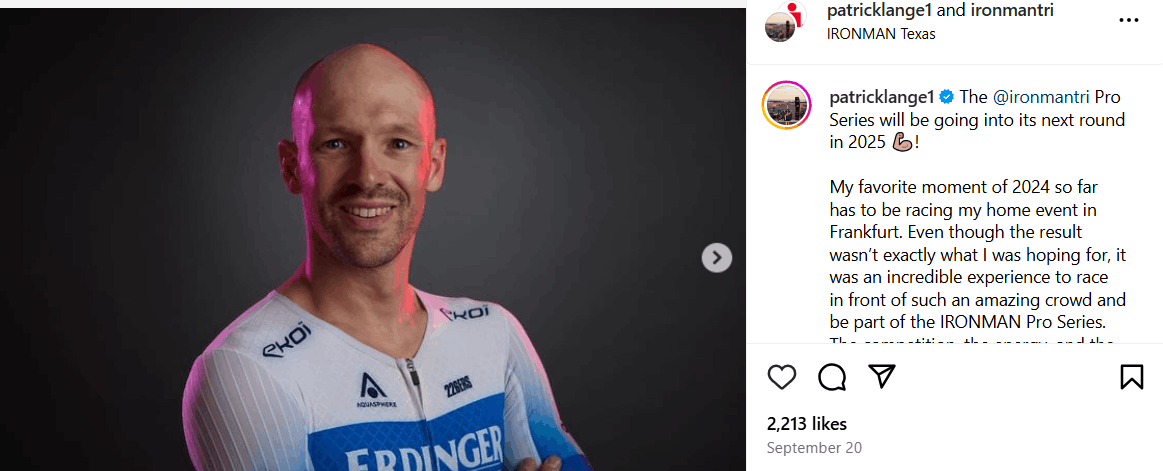Like this post with the heart
Image resolution: width=1163 pixels, height=471 pixels.
(x=782, y=377)
